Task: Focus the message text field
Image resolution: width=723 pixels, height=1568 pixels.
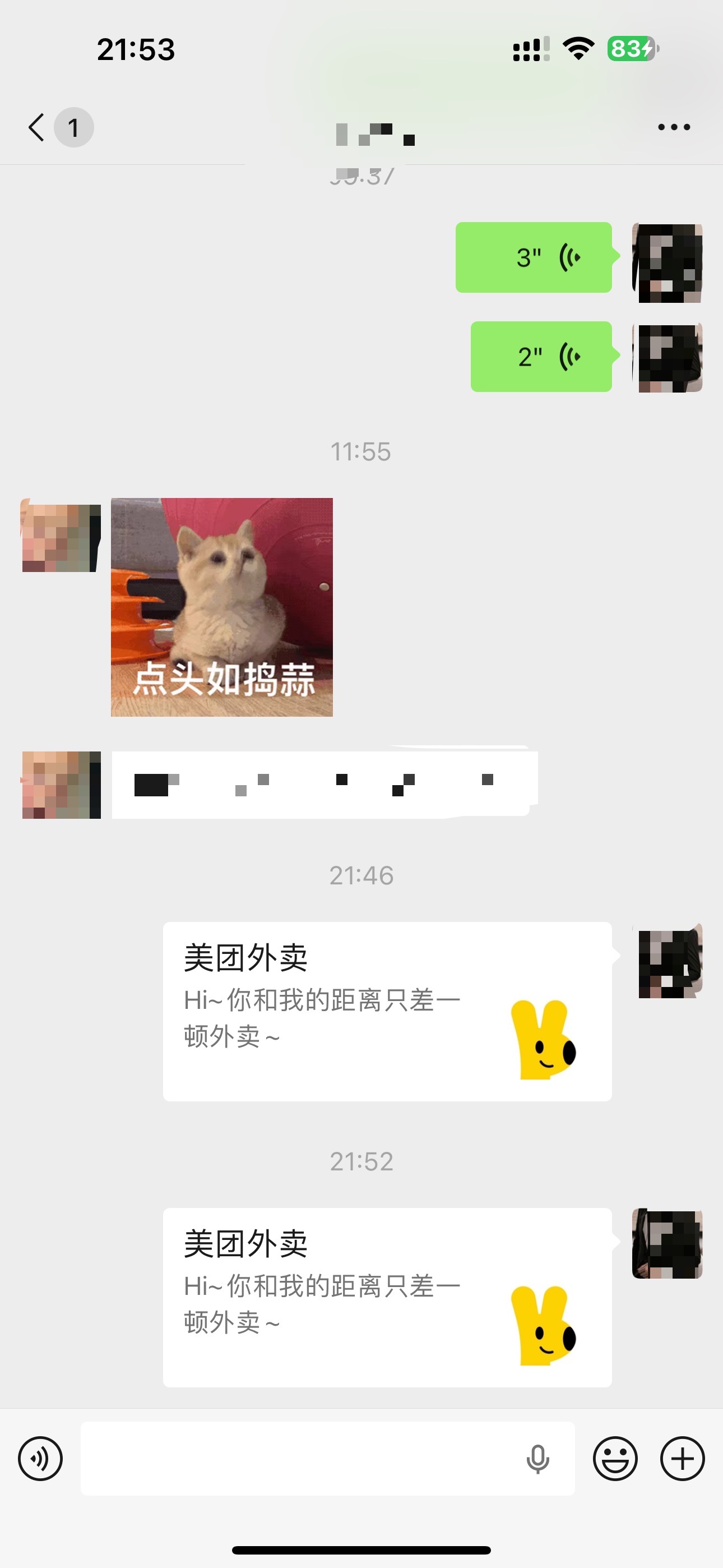Action: (298, 1459)
